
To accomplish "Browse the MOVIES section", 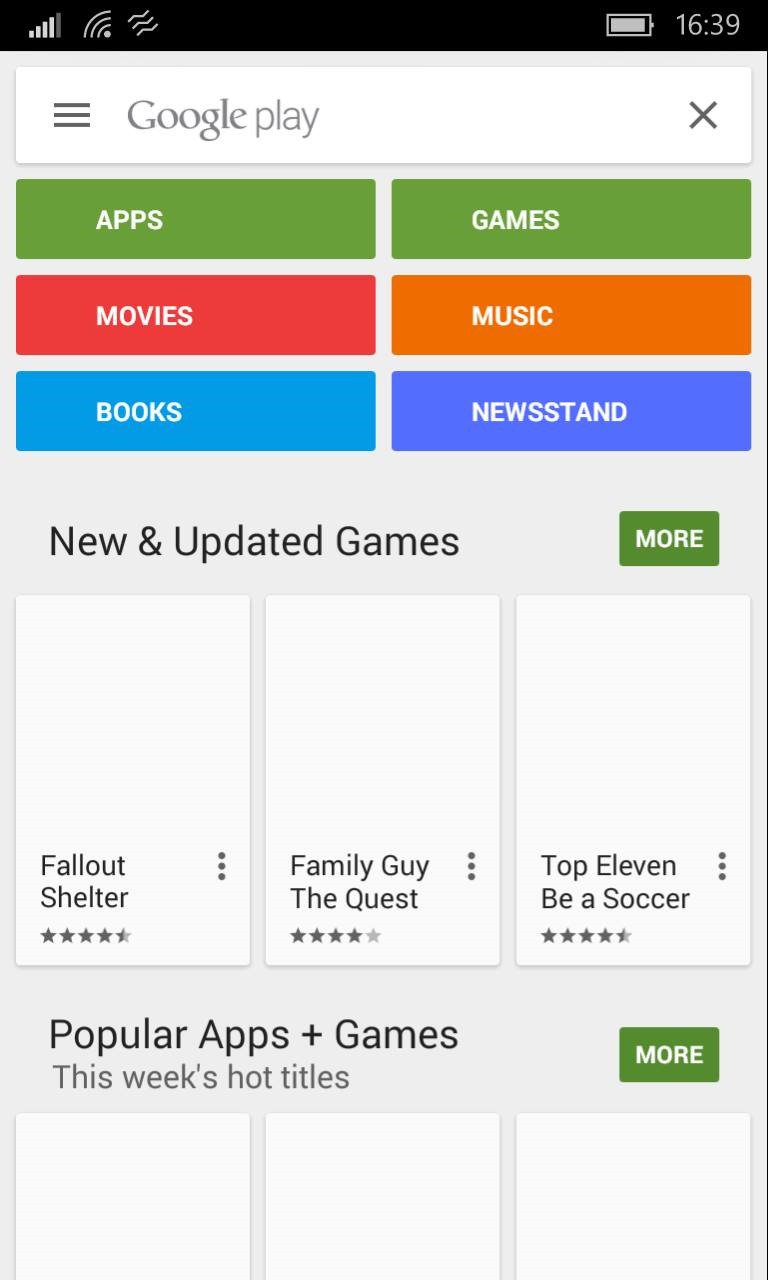I will click(x=195, y=315).
